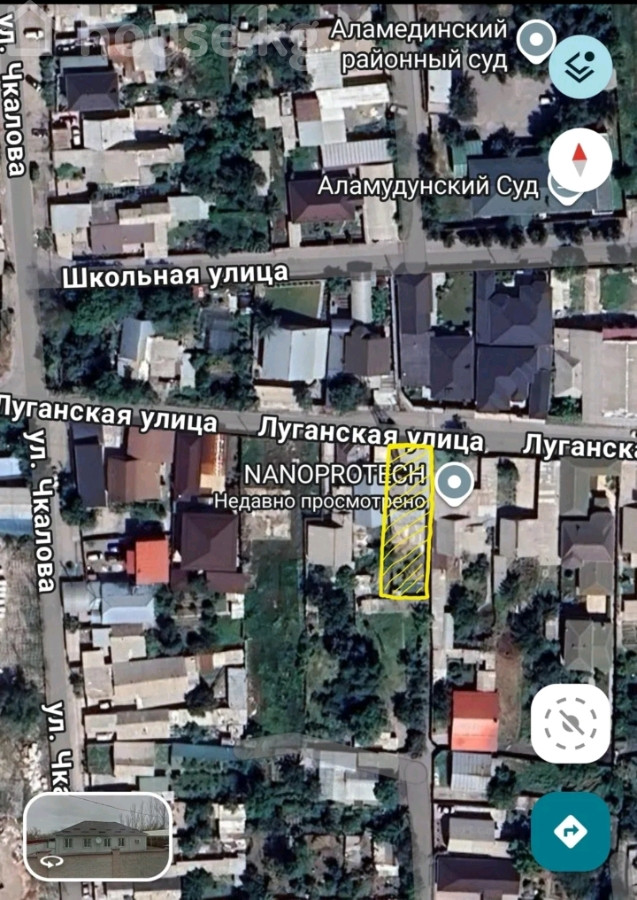Open the map layers selector
The image size is (637, 900).
point(580,67)
